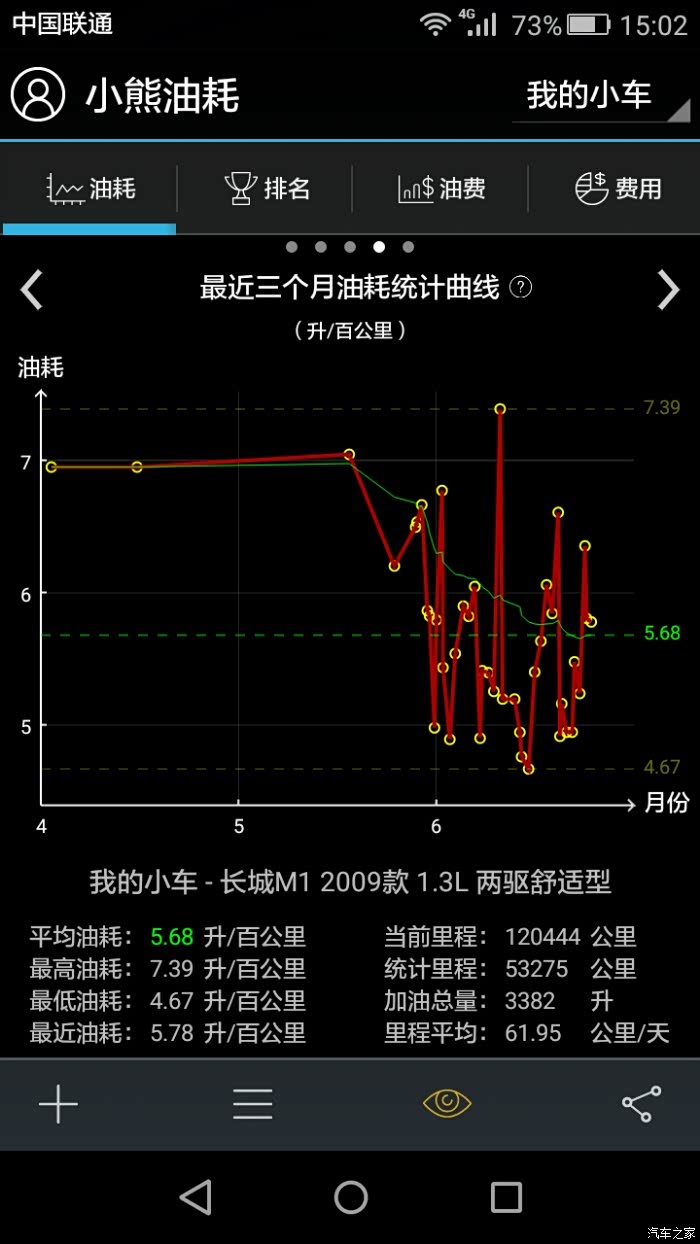Switch to the 油费 tab
The width and height of the screenshot is (700, 1244).
pos(441,188)
